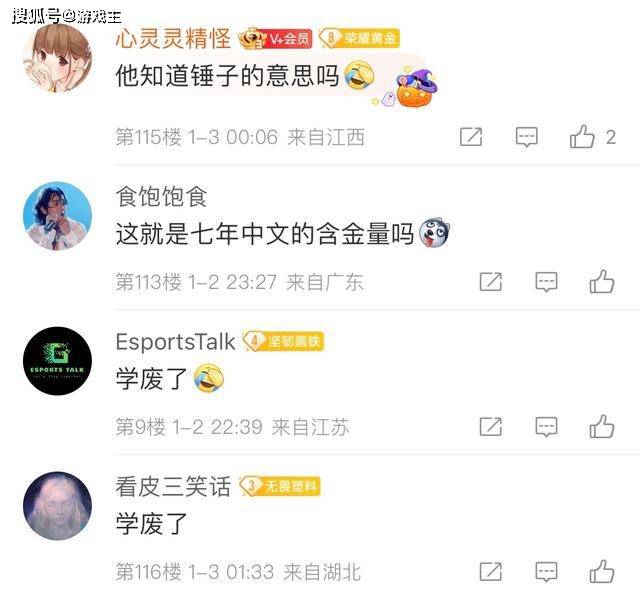This screenshot has width=640, height=599.
Task: Tap the EsportsTalk username
Action: tap(175, 341)
